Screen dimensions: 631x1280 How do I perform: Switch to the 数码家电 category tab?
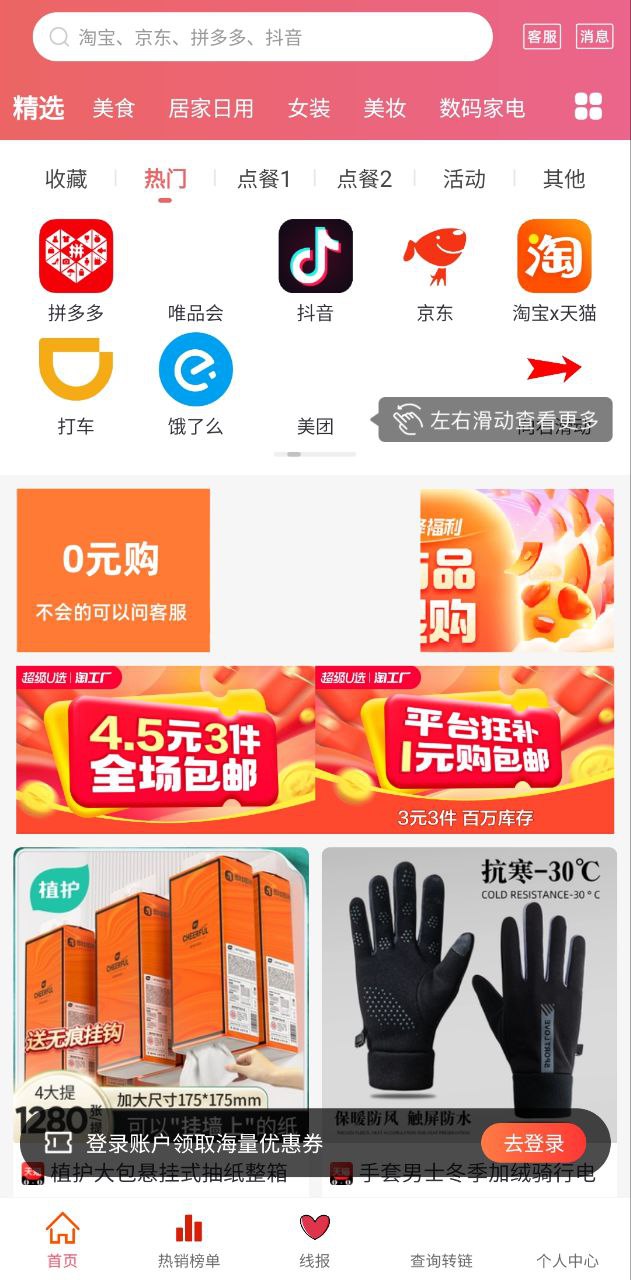[482, 108]
